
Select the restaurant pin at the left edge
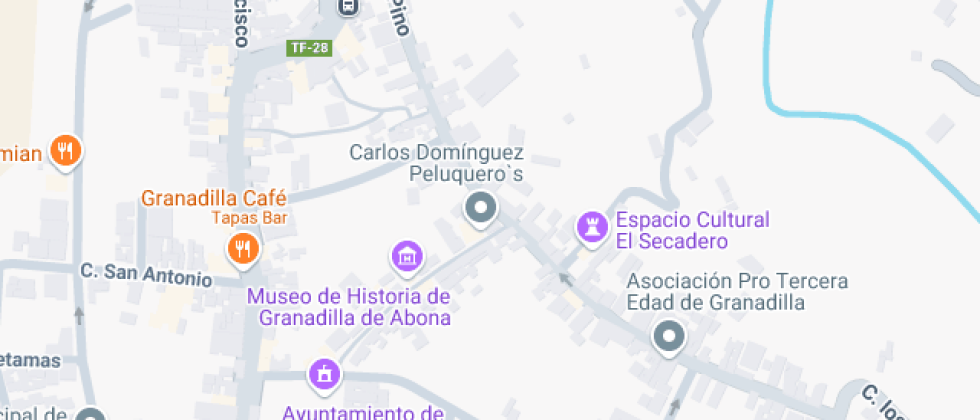[x=66, y=151]
